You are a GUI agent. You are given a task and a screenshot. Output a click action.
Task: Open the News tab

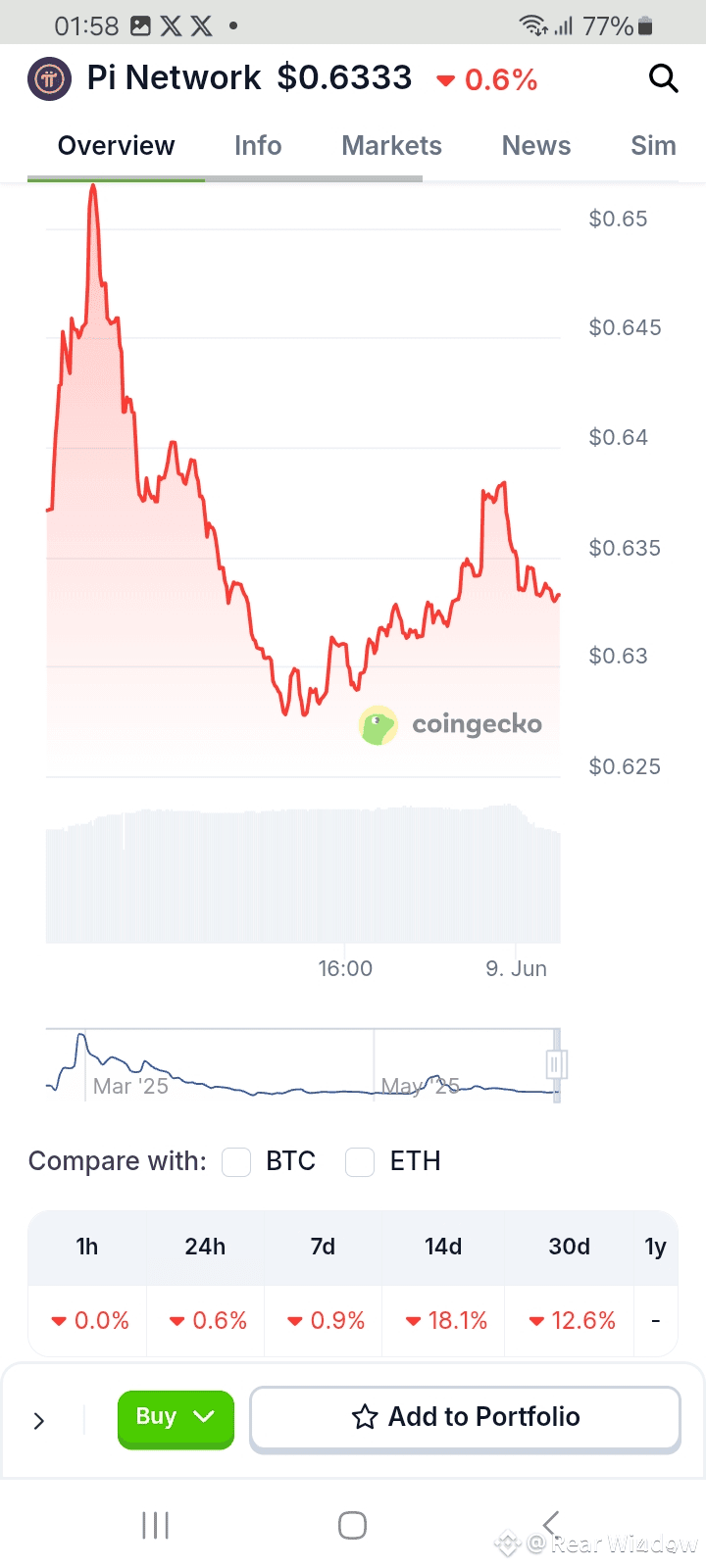pyautogui.click(x=536, y=146)
